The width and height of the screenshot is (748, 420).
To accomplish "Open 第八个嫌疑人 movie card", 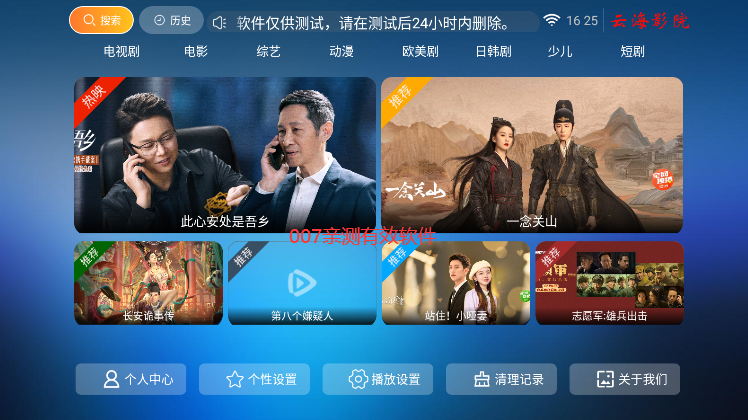I will (x=302, y=283).
